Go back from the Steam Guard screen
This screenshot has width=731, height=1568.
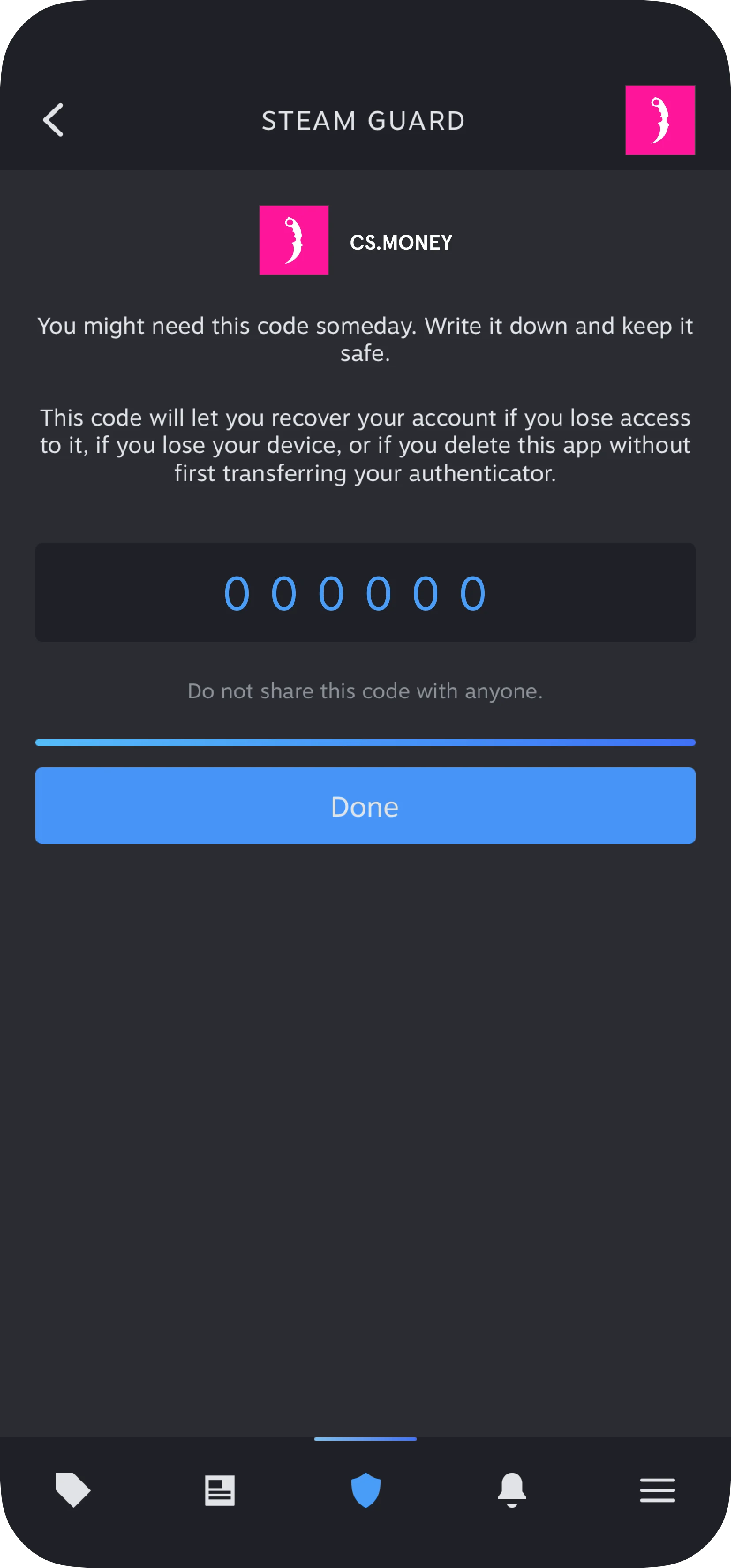pos(53,120)
